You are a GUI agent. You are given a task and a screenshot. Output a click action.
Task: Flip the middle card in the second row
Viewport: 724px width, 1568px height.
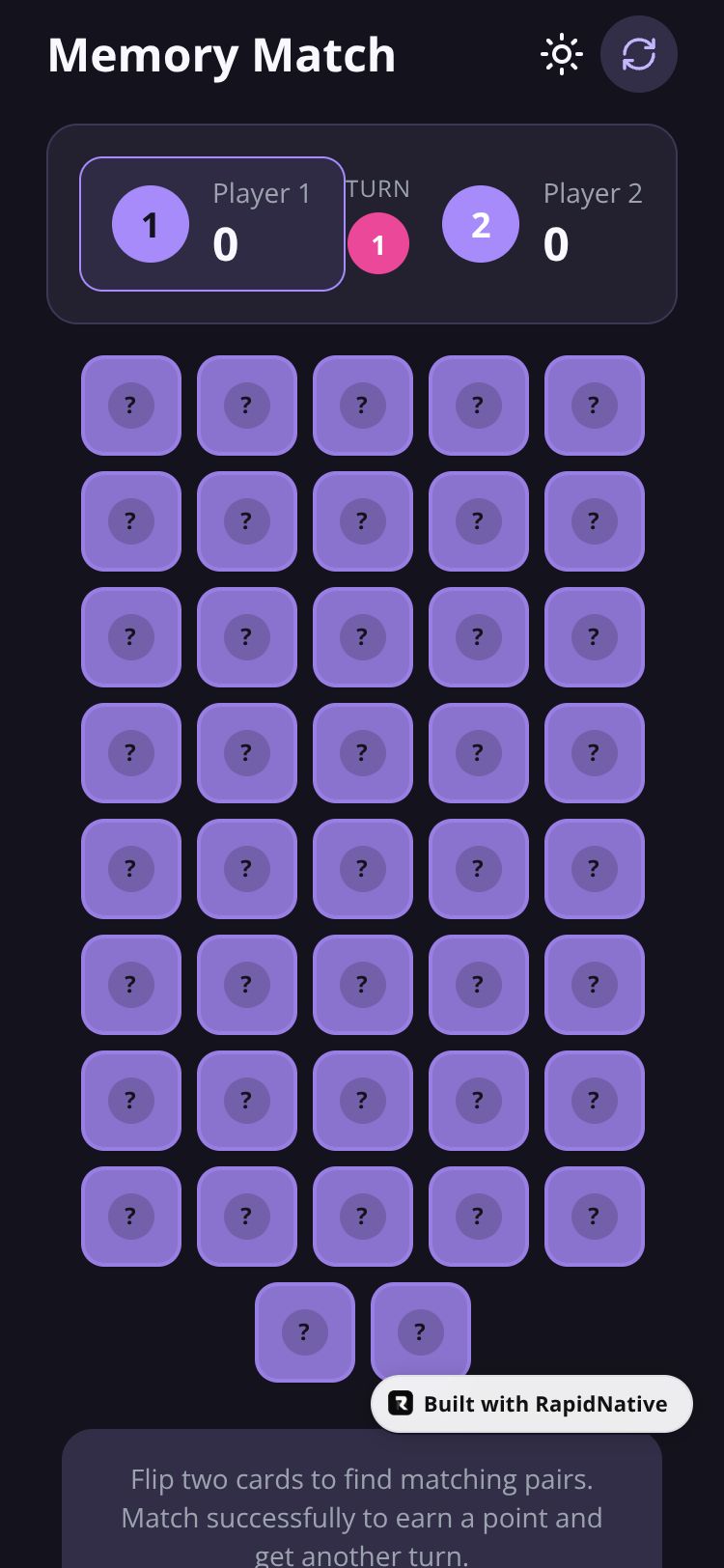click(362, 521)
